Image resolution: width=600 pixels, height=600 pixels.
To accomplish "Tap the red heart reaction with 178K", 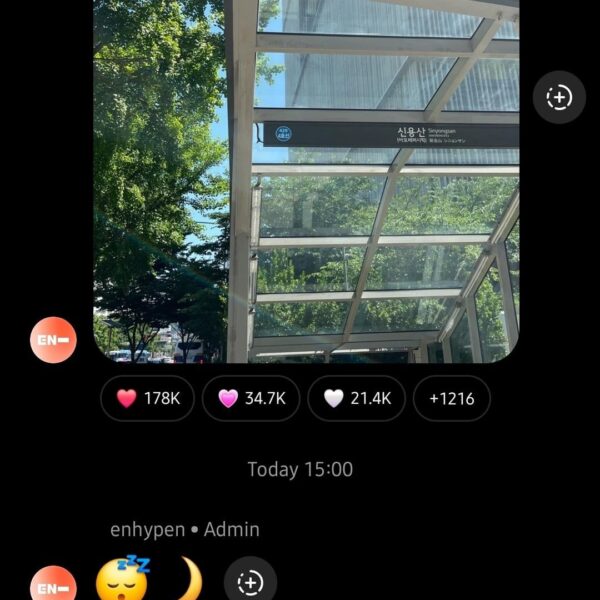I will [x=147, y=398].
